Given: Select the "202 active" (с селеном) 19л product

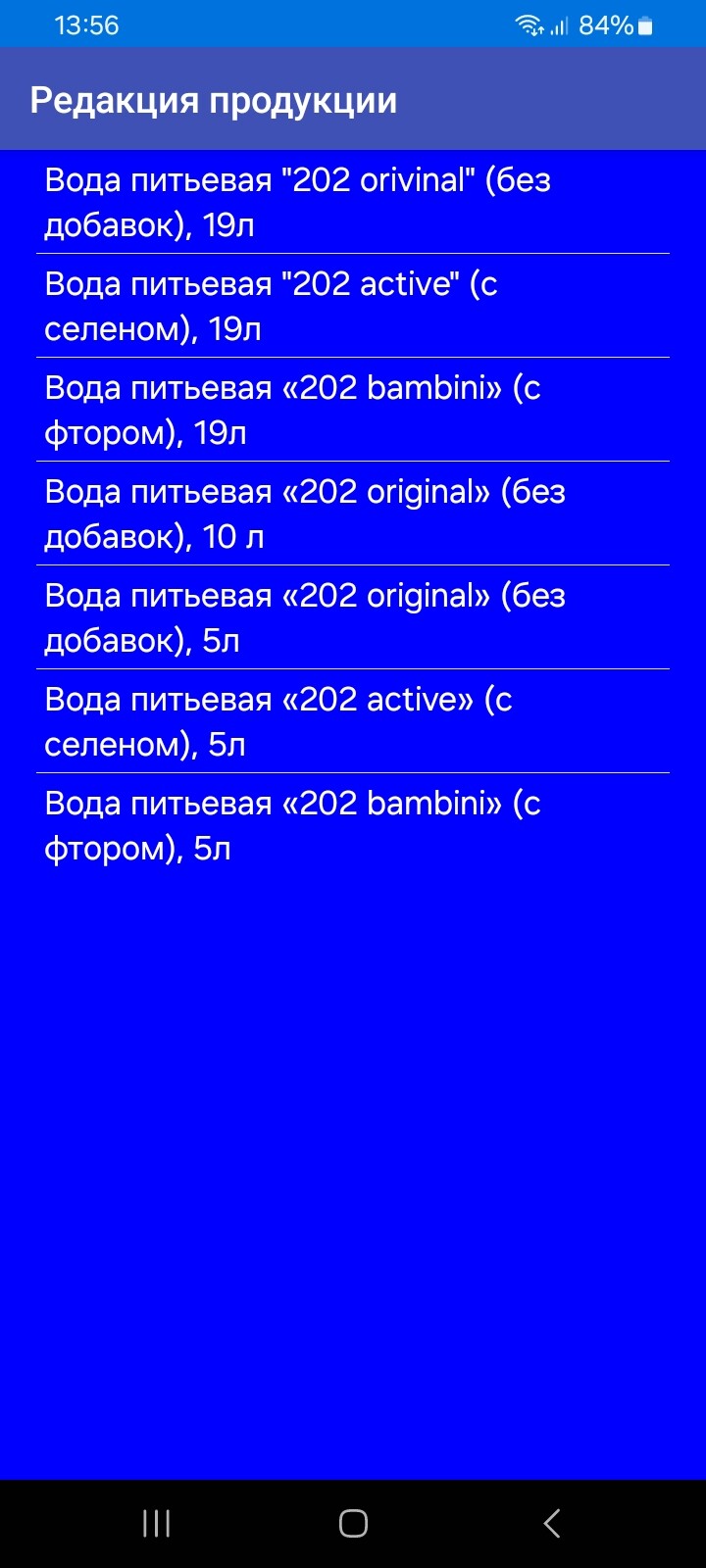Looking at the screenshot, I should (x=353, y=306).
